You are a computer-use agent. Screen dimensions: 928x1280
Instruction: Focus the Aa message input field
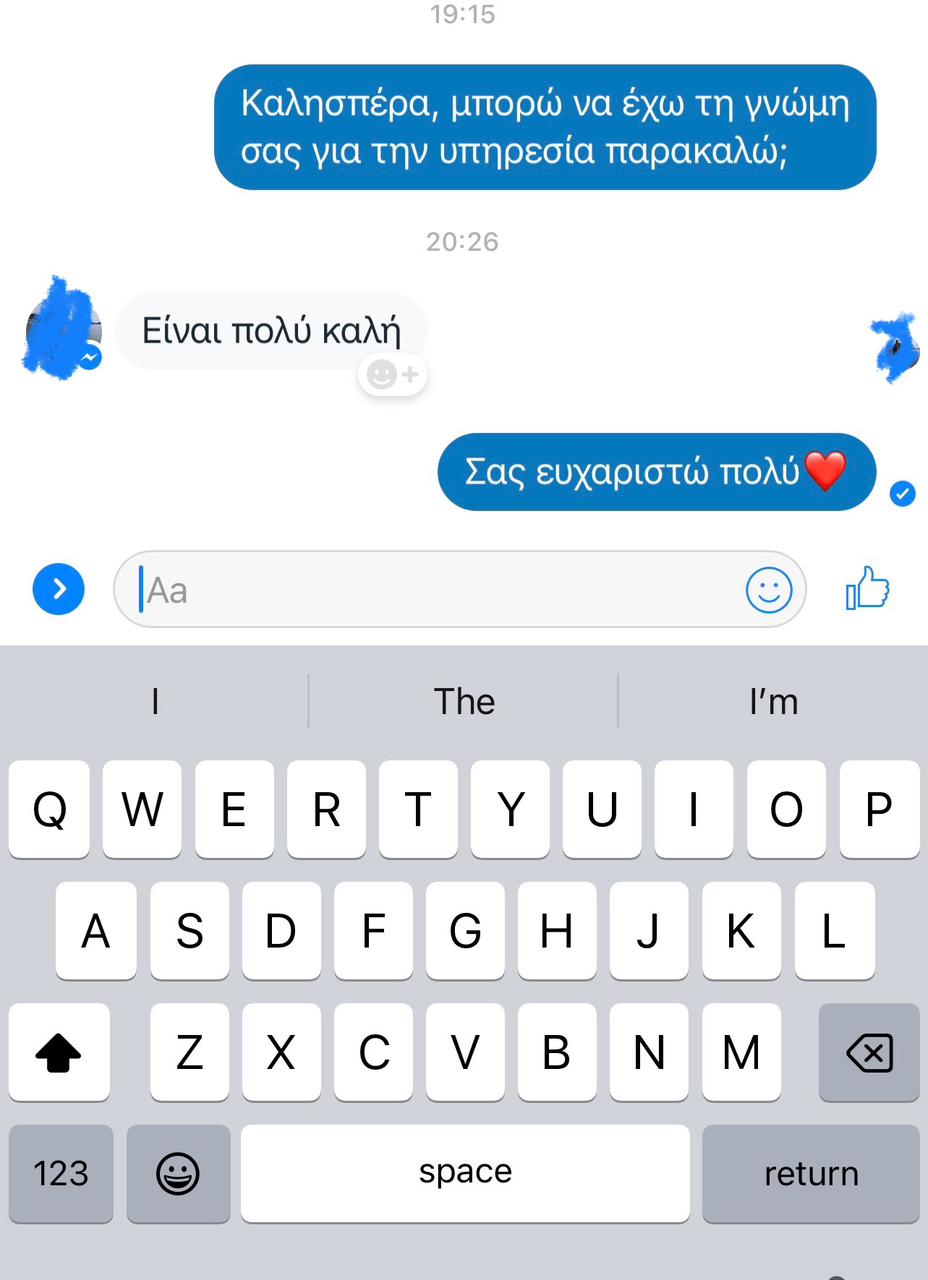point(440,590)
